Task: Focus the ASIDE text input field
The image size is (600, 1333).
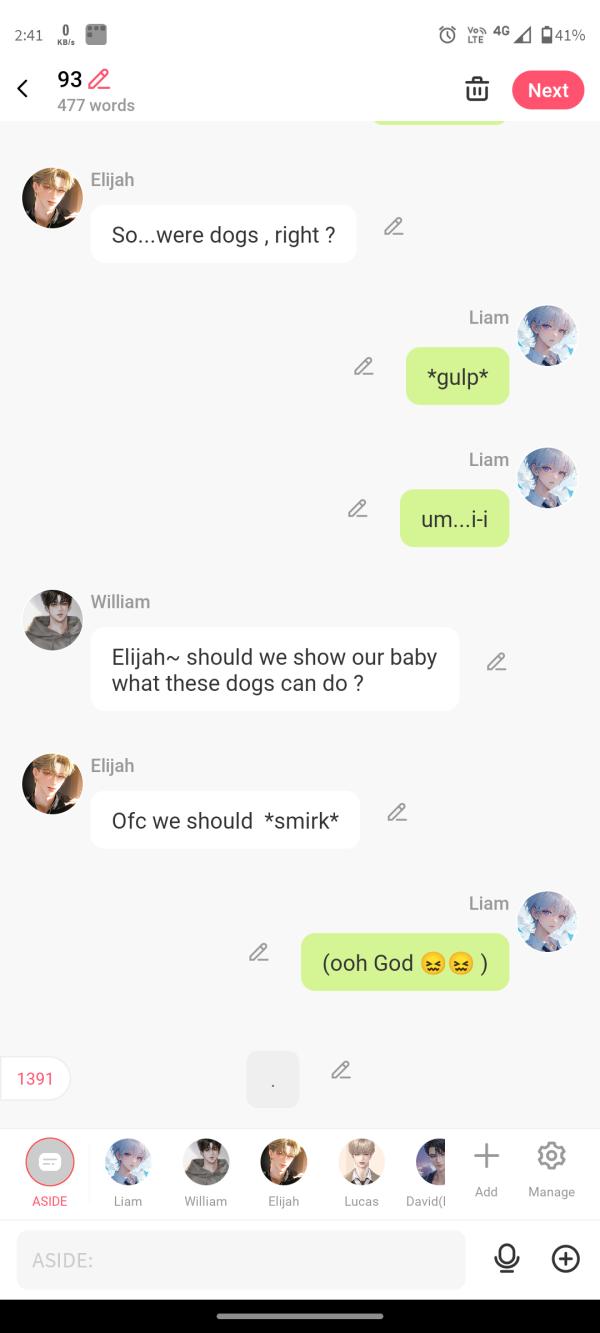Action: (x=240, y=1260)
